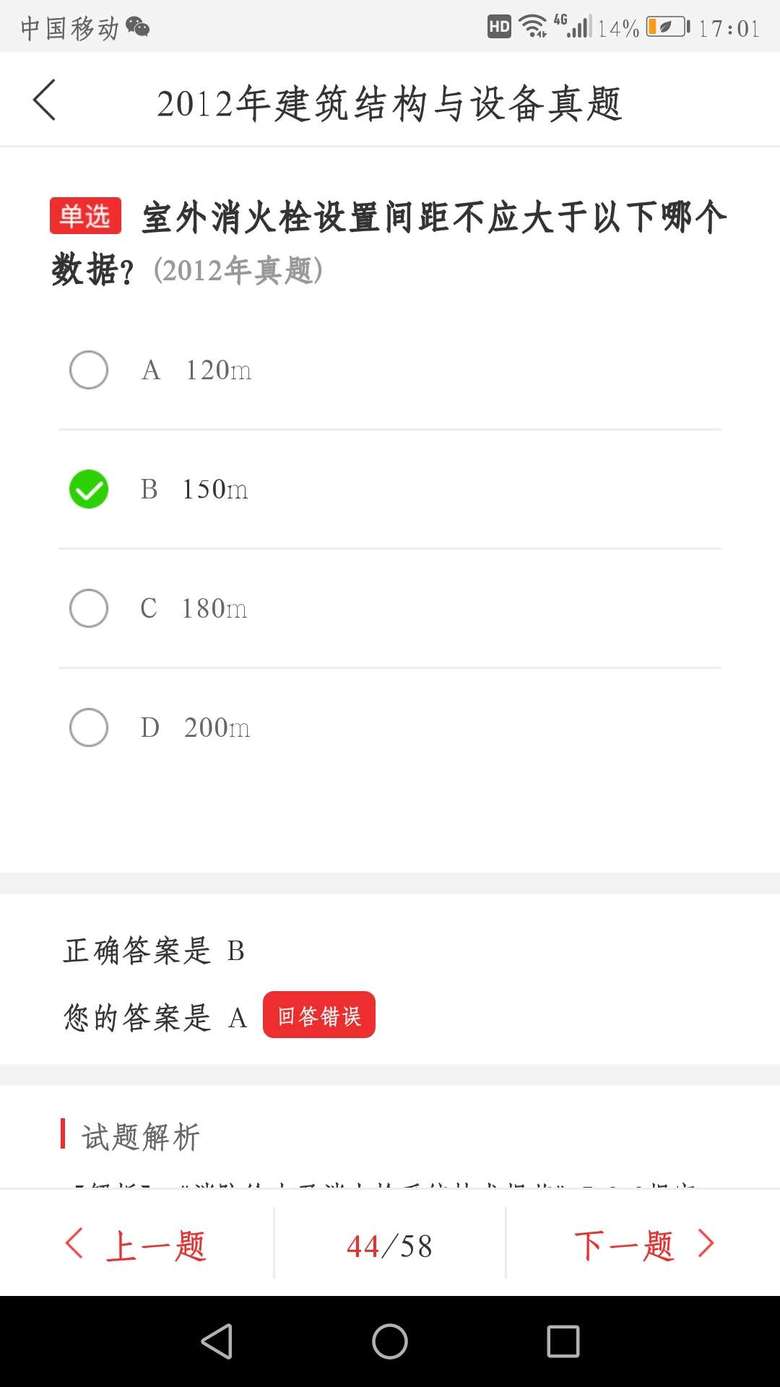Image resolution: width=780 pixels, height=1387 pixels.
Task: Select option A 120m
Action: pos(89,370)
